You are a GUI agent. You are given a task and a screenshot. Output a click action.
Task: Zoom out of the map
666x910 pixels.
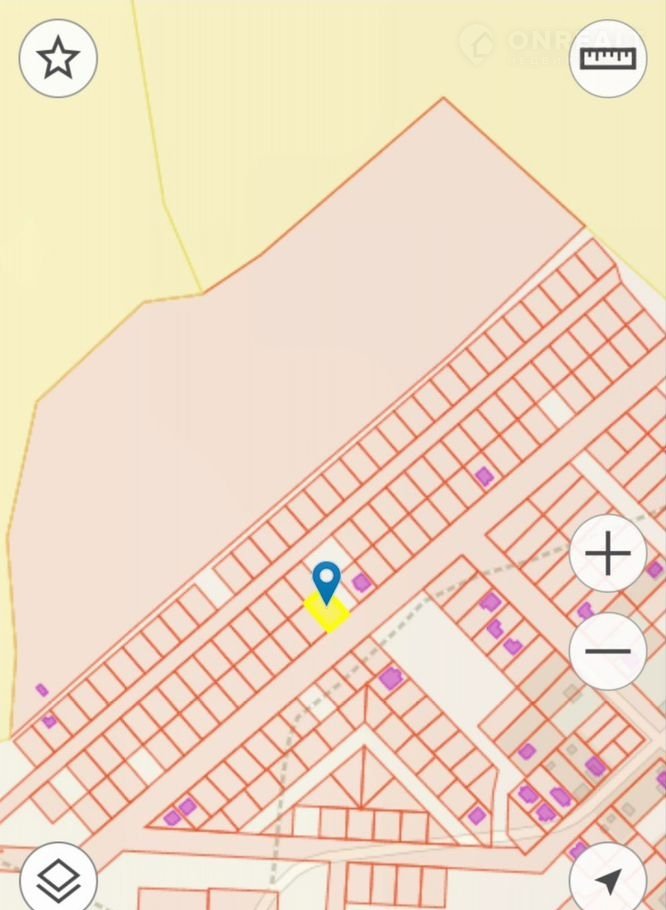tap(608, 651)
